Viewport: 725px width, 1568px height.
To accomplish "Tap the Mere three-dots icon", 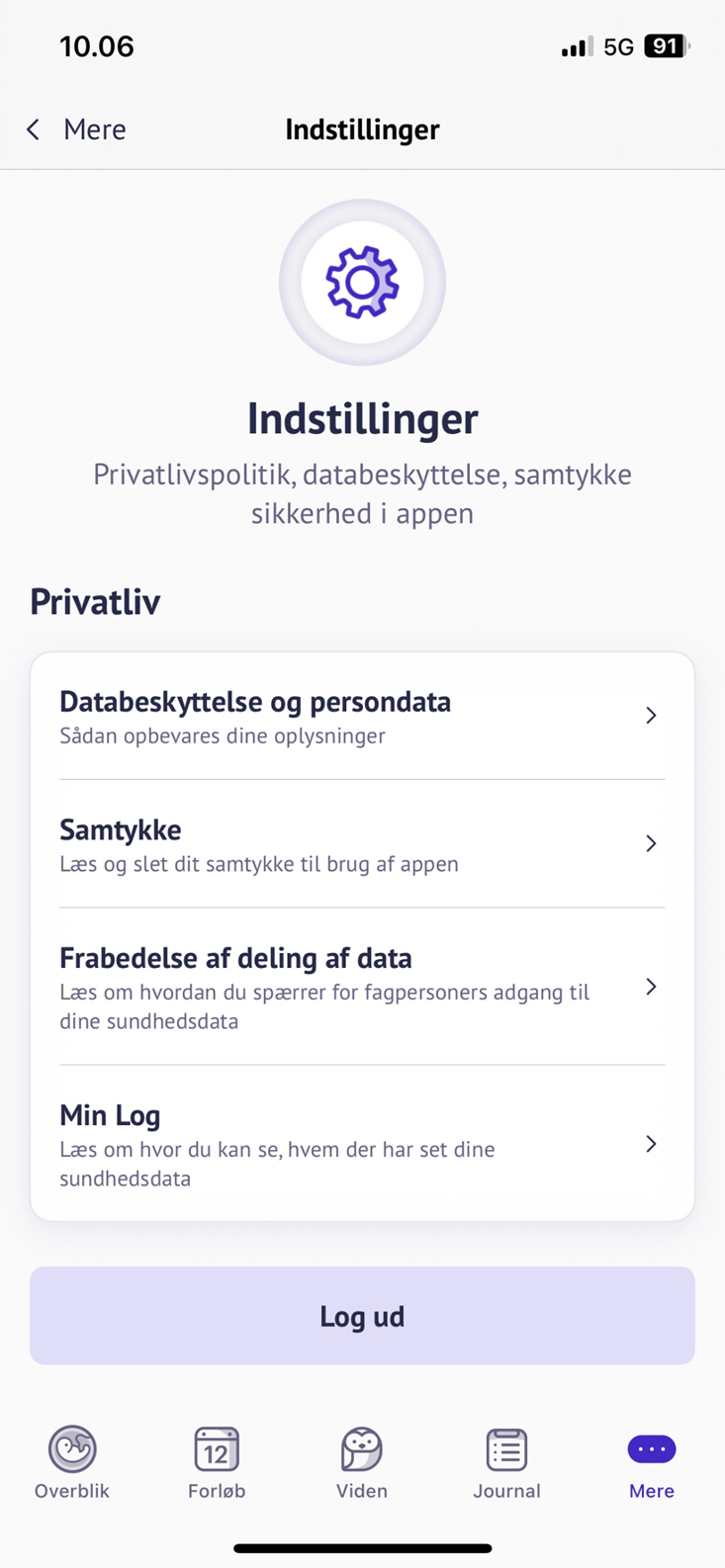I will [651, 1448].
